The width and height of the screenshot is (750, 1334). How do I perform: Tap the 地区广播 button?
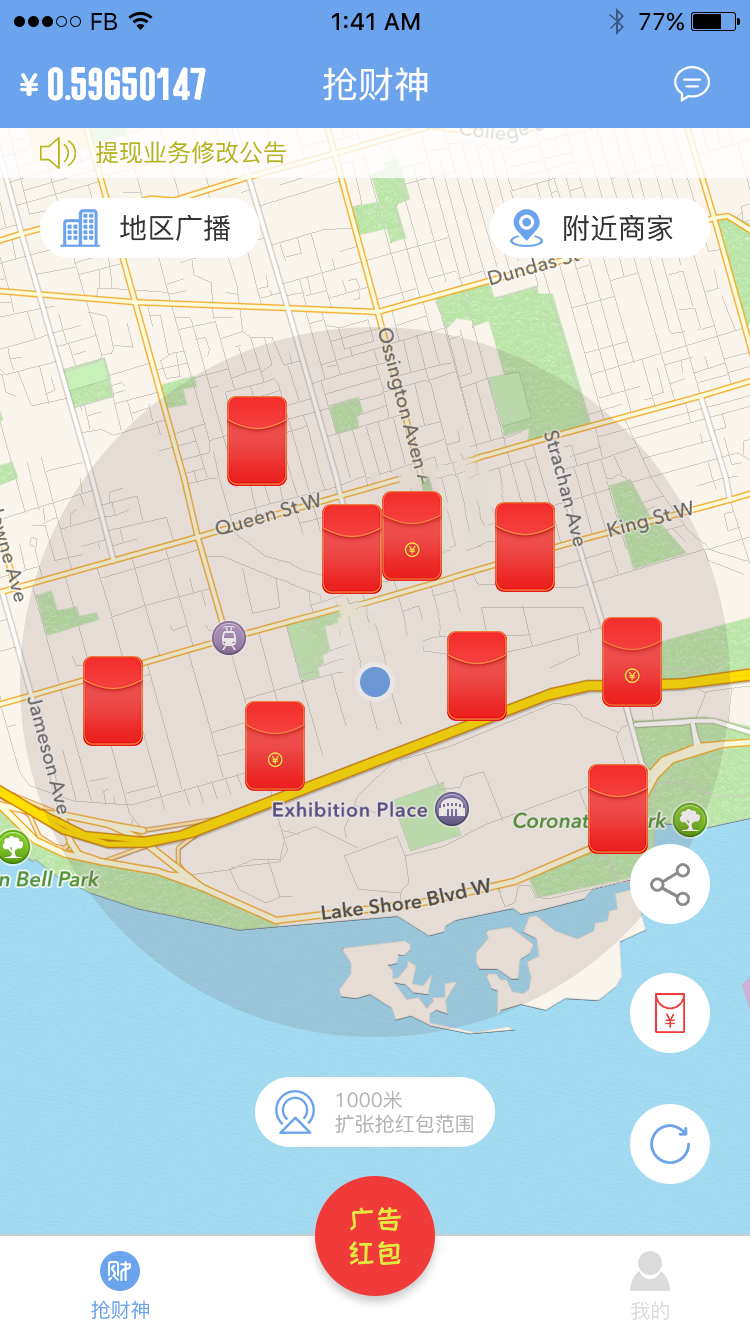click(150, 228)
